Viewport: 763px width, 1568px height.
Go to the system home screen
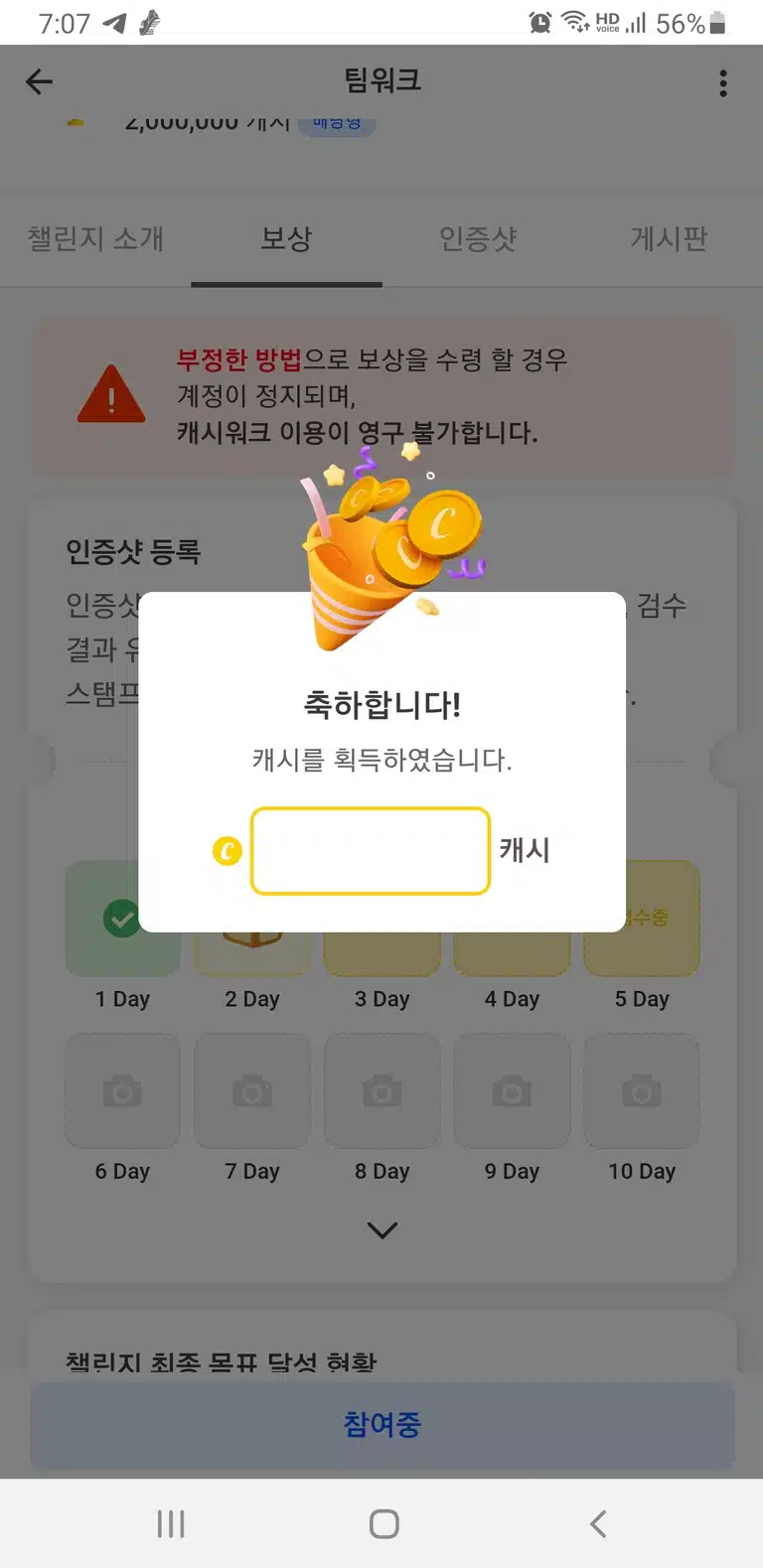tap(383, 1523)
